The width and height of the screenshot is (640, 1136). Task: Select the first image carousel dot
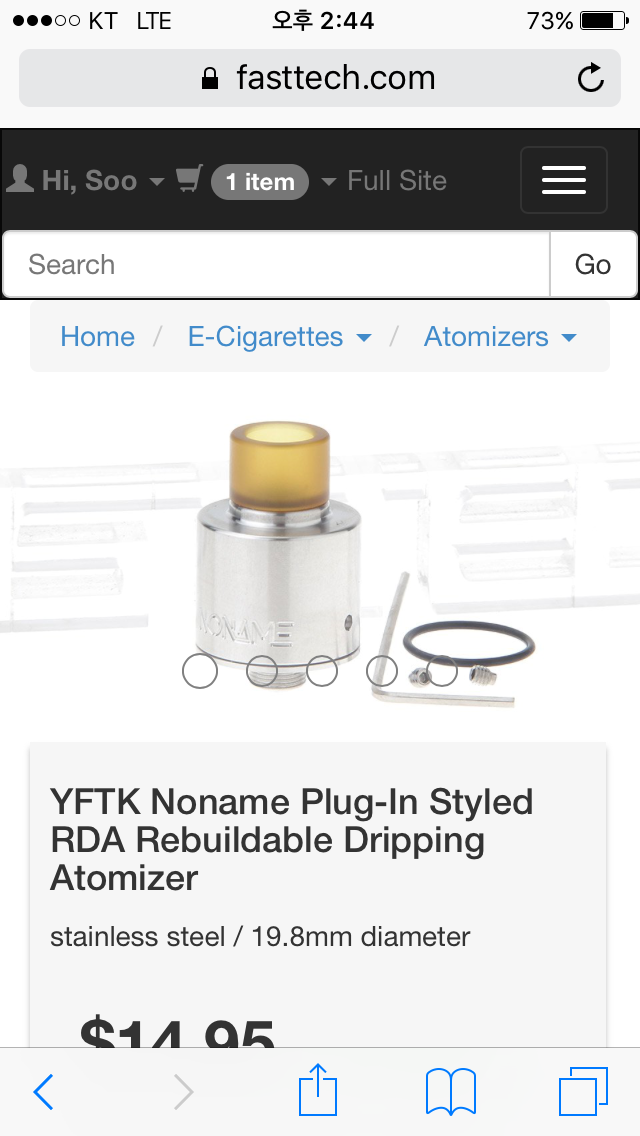pos(200,671)
